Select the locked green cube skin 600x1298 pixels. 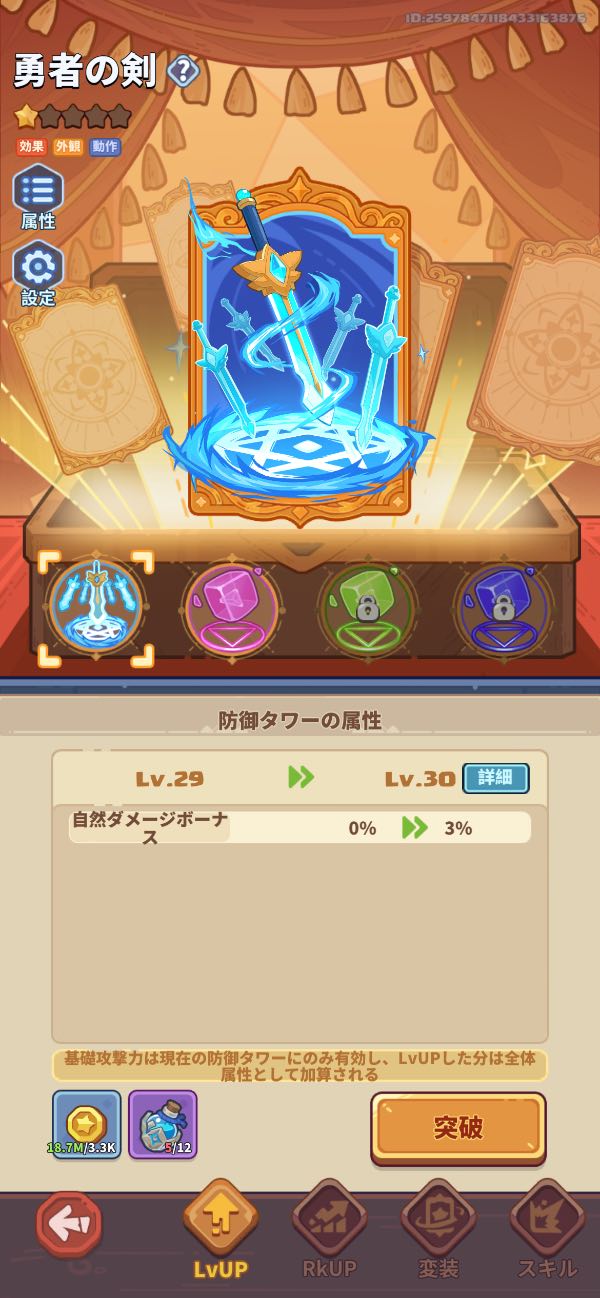367,608
